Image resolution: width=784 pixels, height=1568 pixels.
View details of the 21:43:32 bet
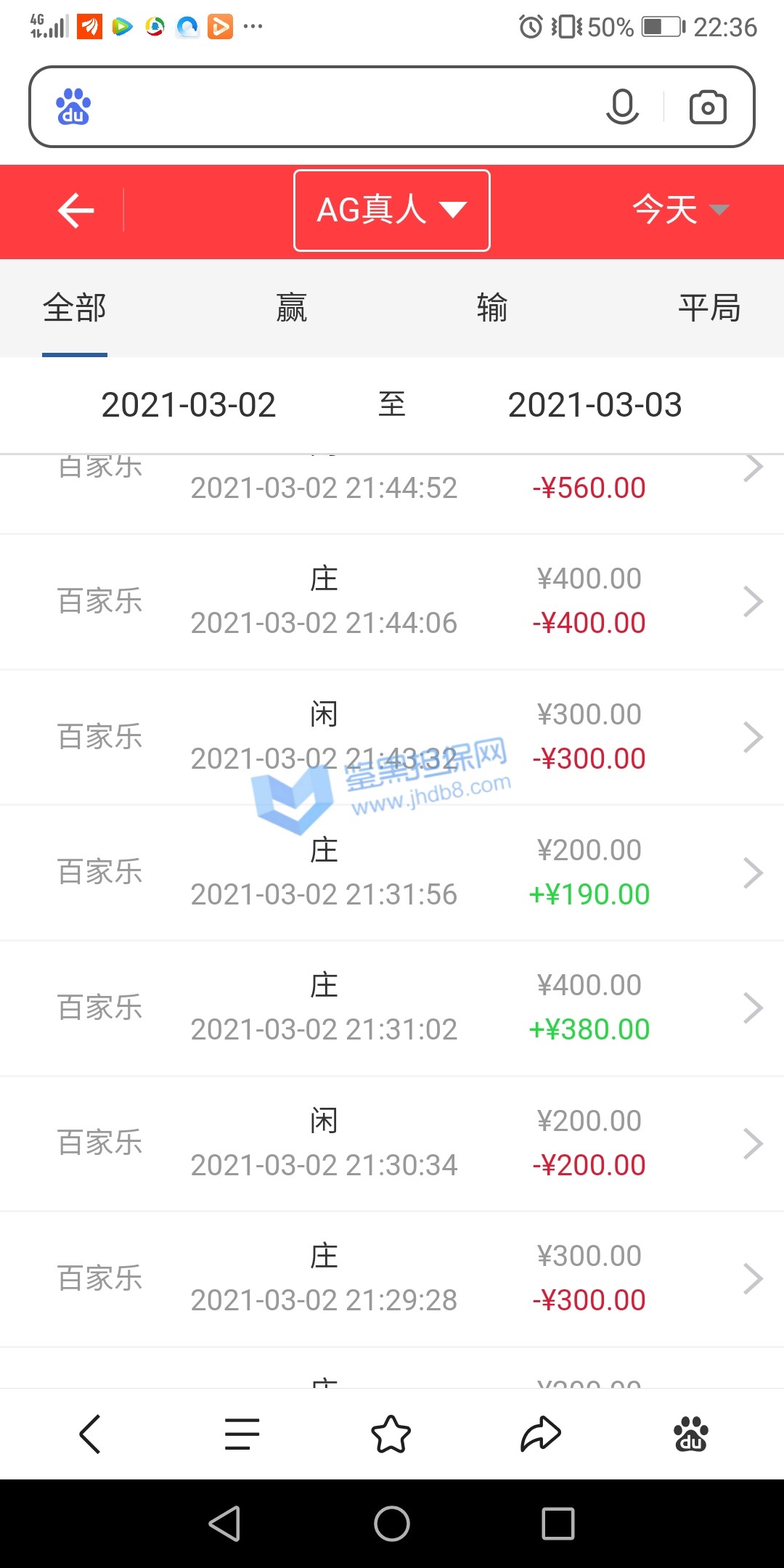(392, 737)
